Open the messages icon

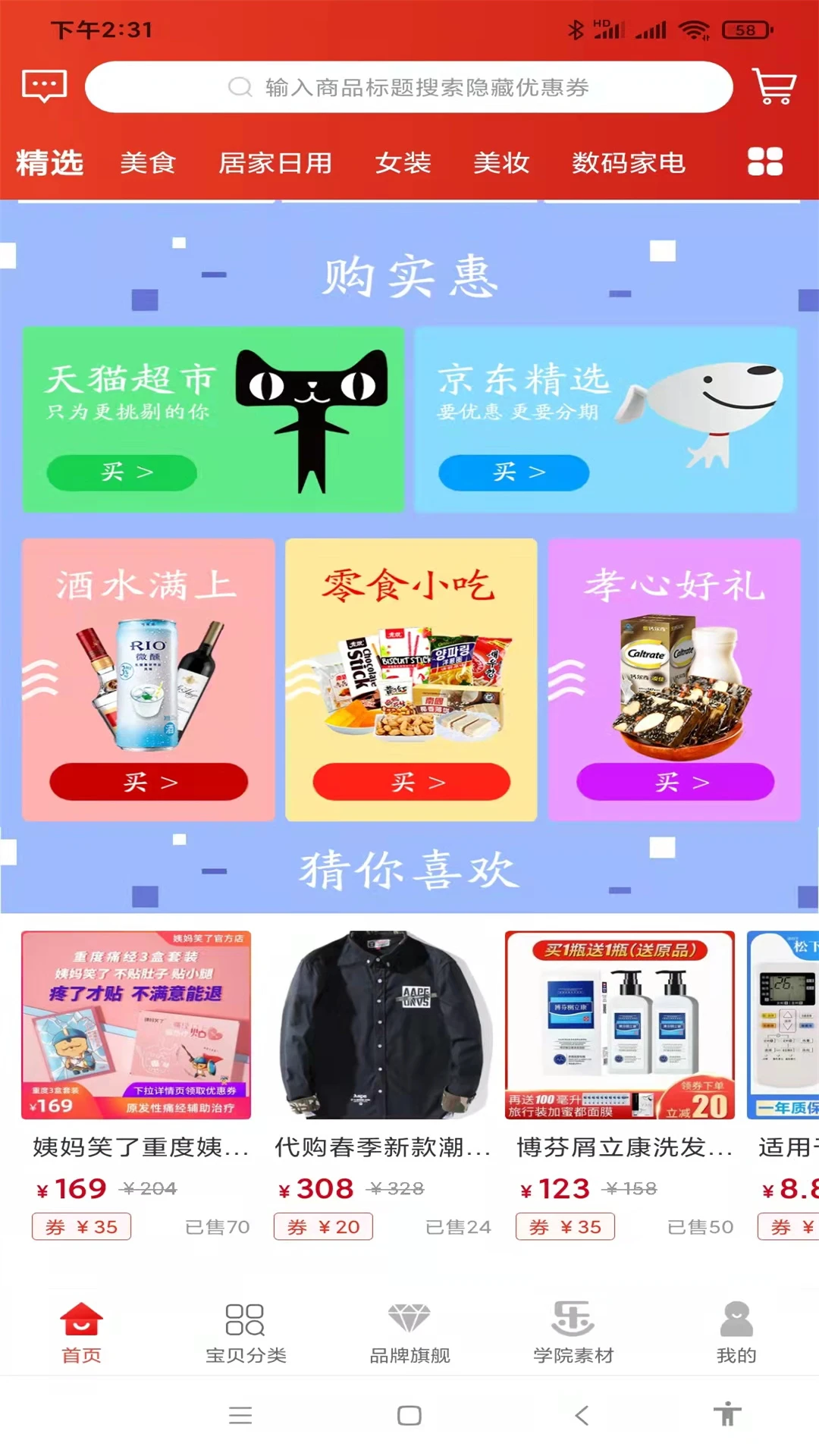tap(44, 86)
